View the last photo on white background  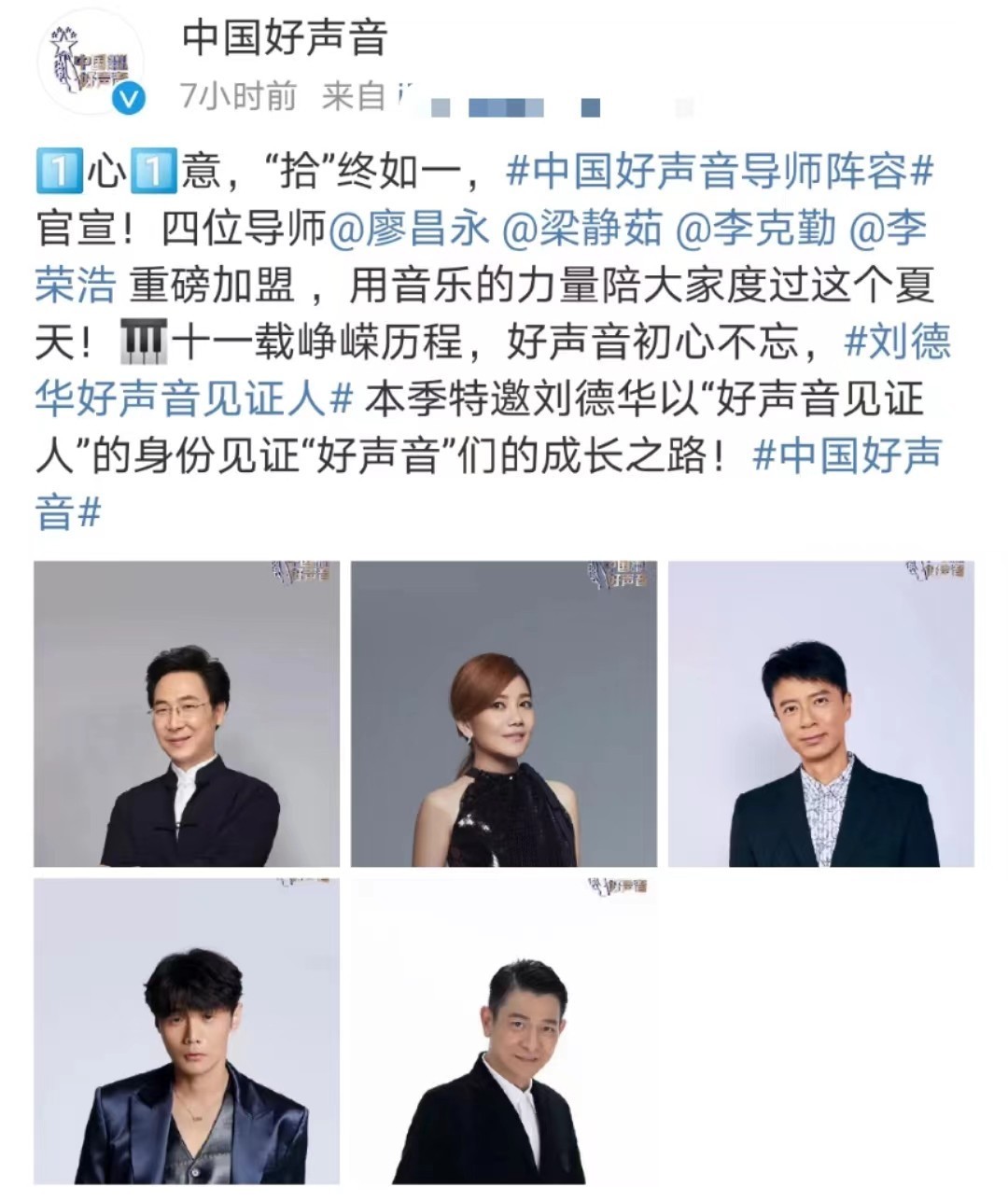[x=504, y=1031]
